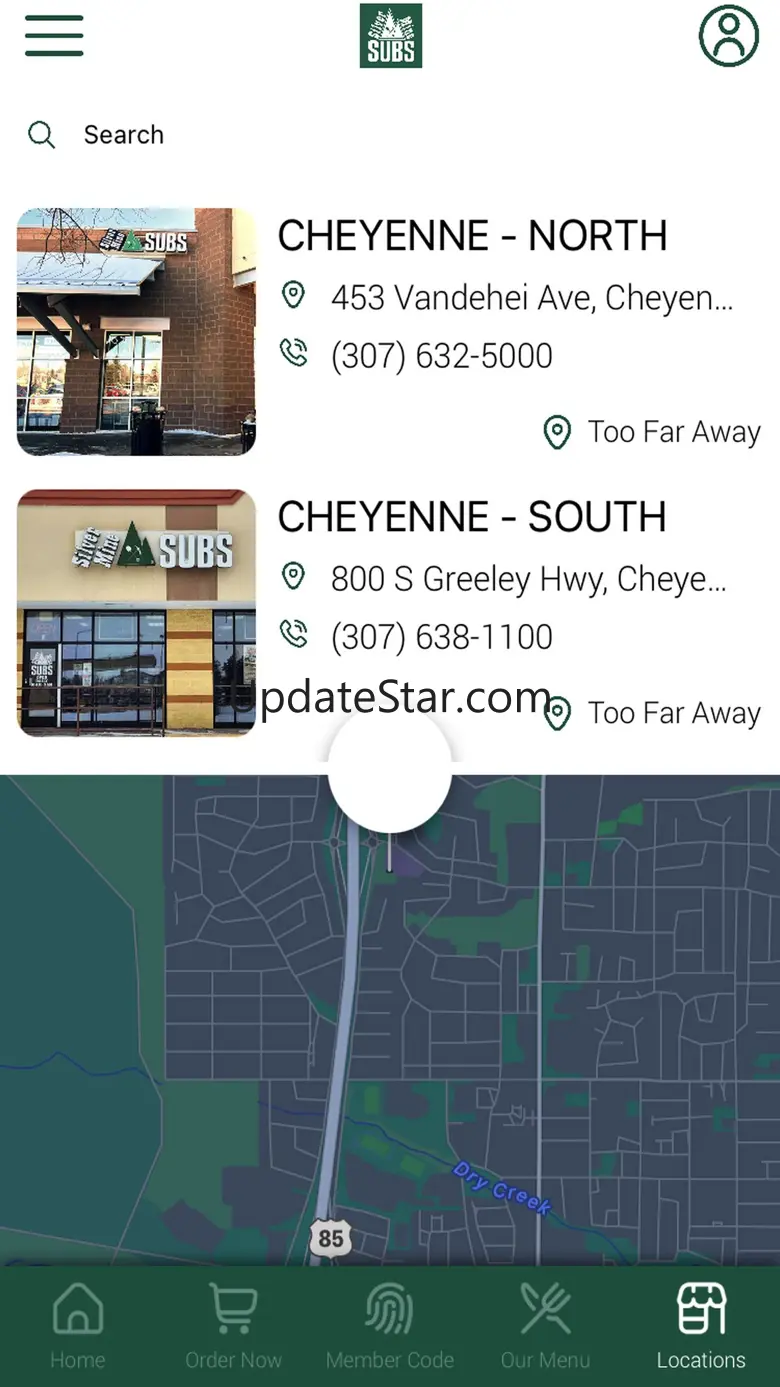This screenshot has height=1387, width=780.
Task: Tap the Search locations field
Action: 390,135
